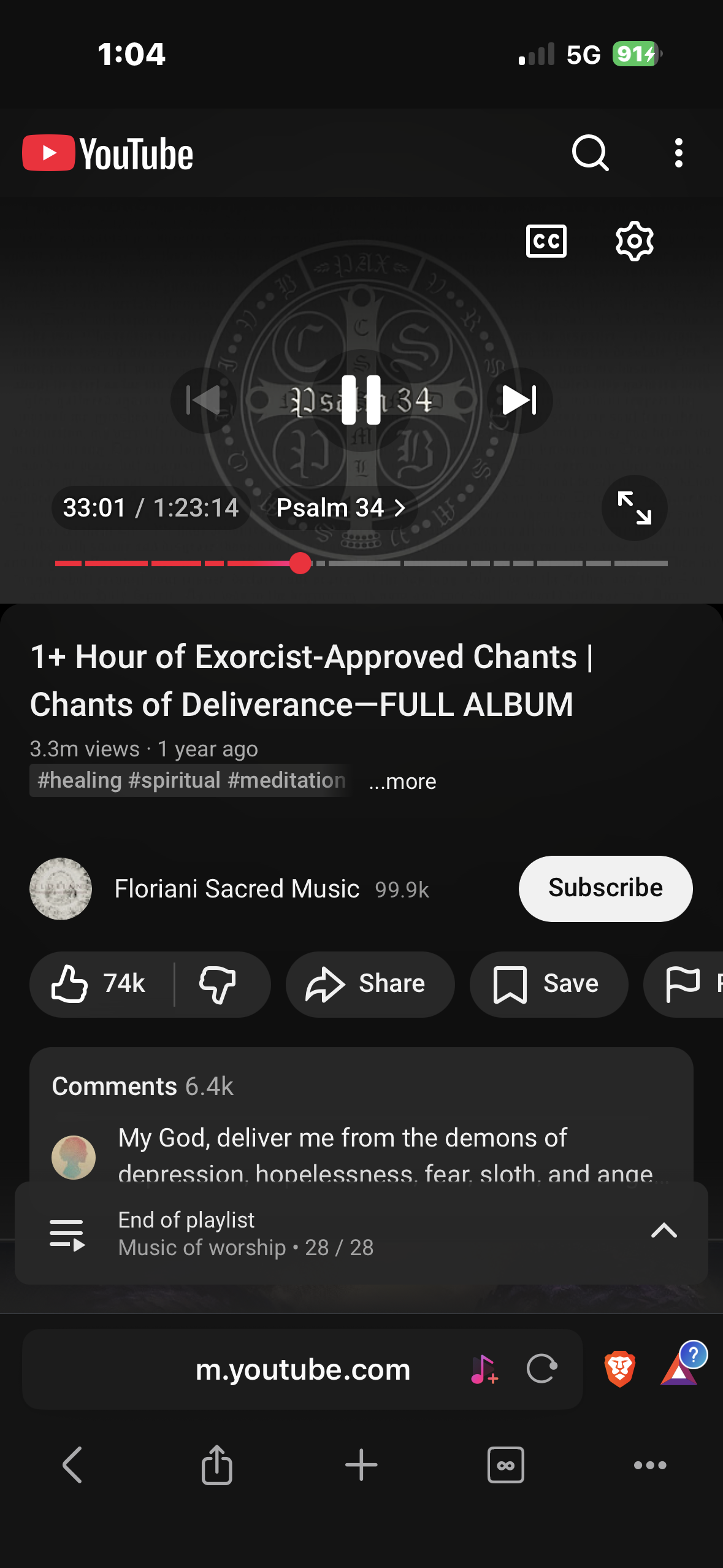Open the m.youtube.com address bar
The image size is (723, 1568).
click(302, 1369)
